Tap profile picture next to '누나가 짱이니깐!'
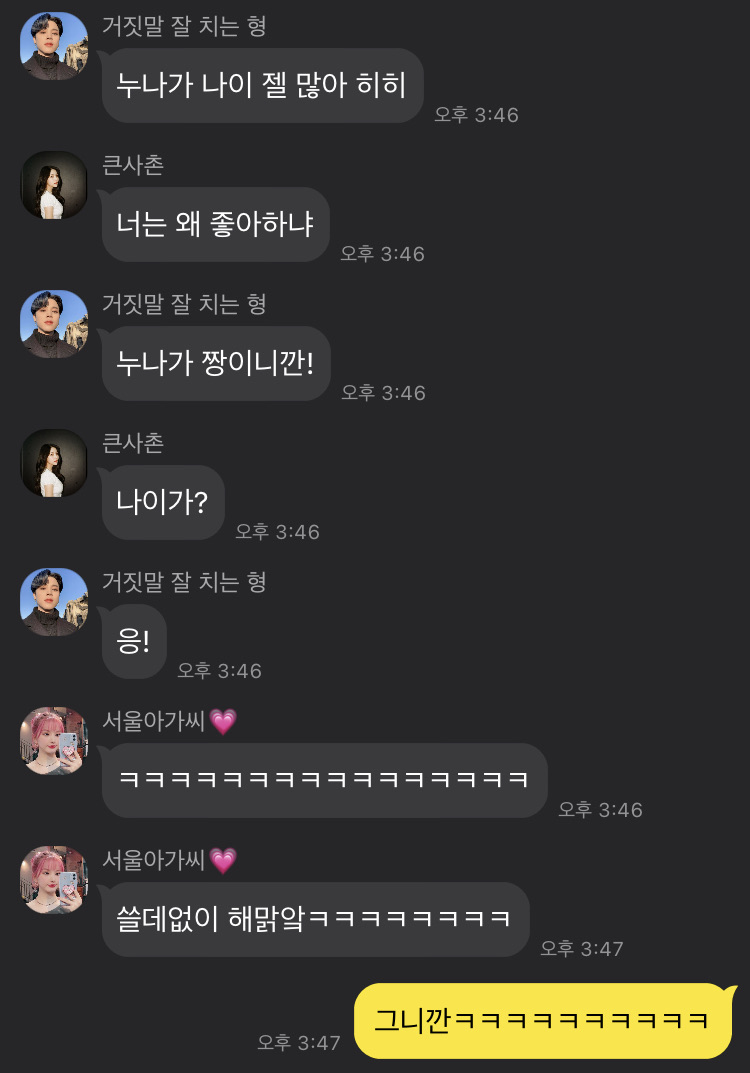 point(54,324)
